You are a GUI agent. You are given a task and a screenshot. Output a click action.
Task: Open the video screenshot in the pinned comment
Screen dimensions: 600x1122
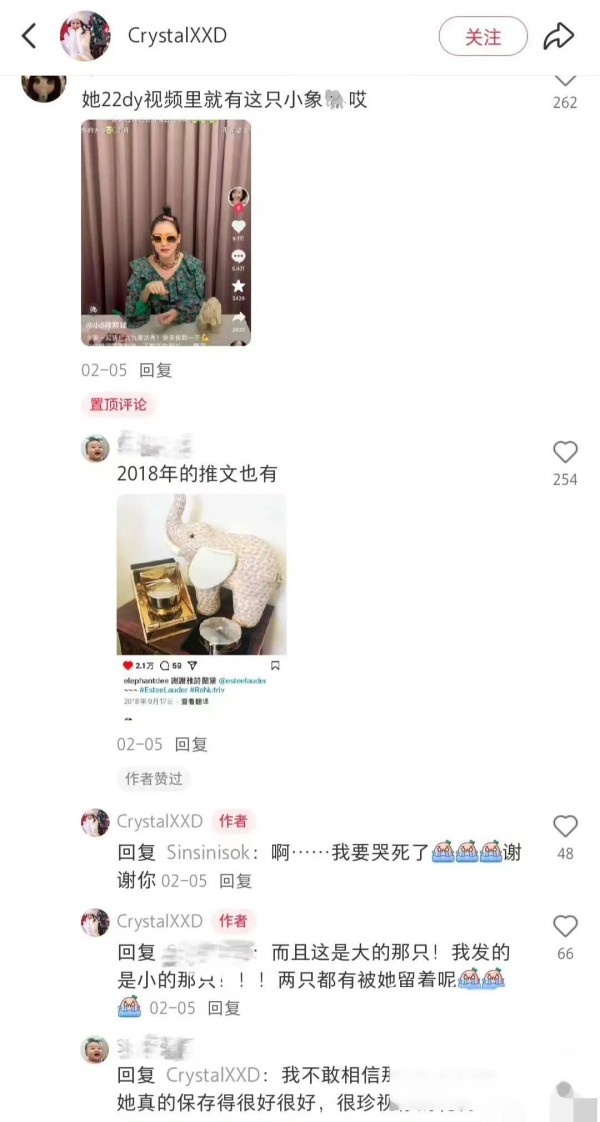(x=166, y=232)
